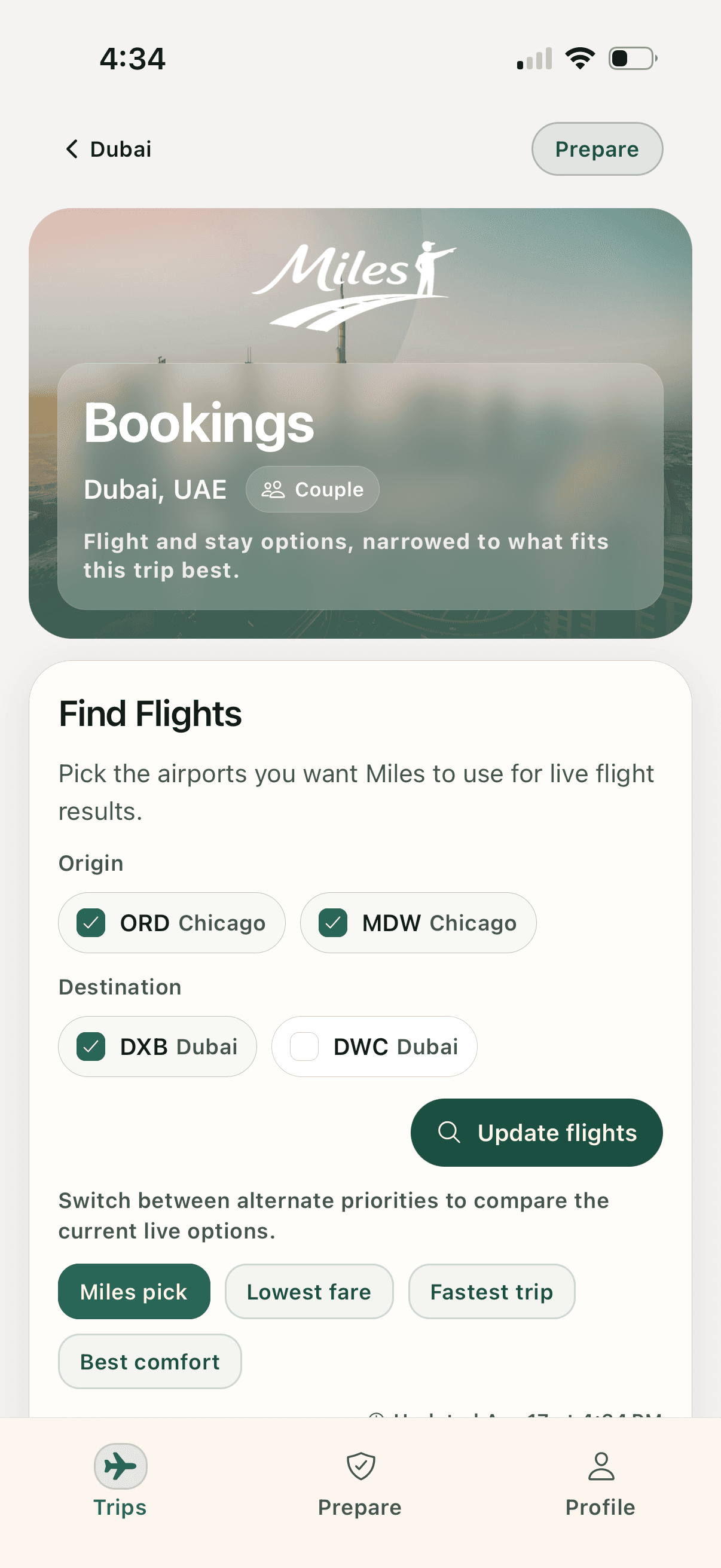The image size is (721, 1568).
Task: Click the clock icon beside the Updated timestamp
Action: (377, 1417)
